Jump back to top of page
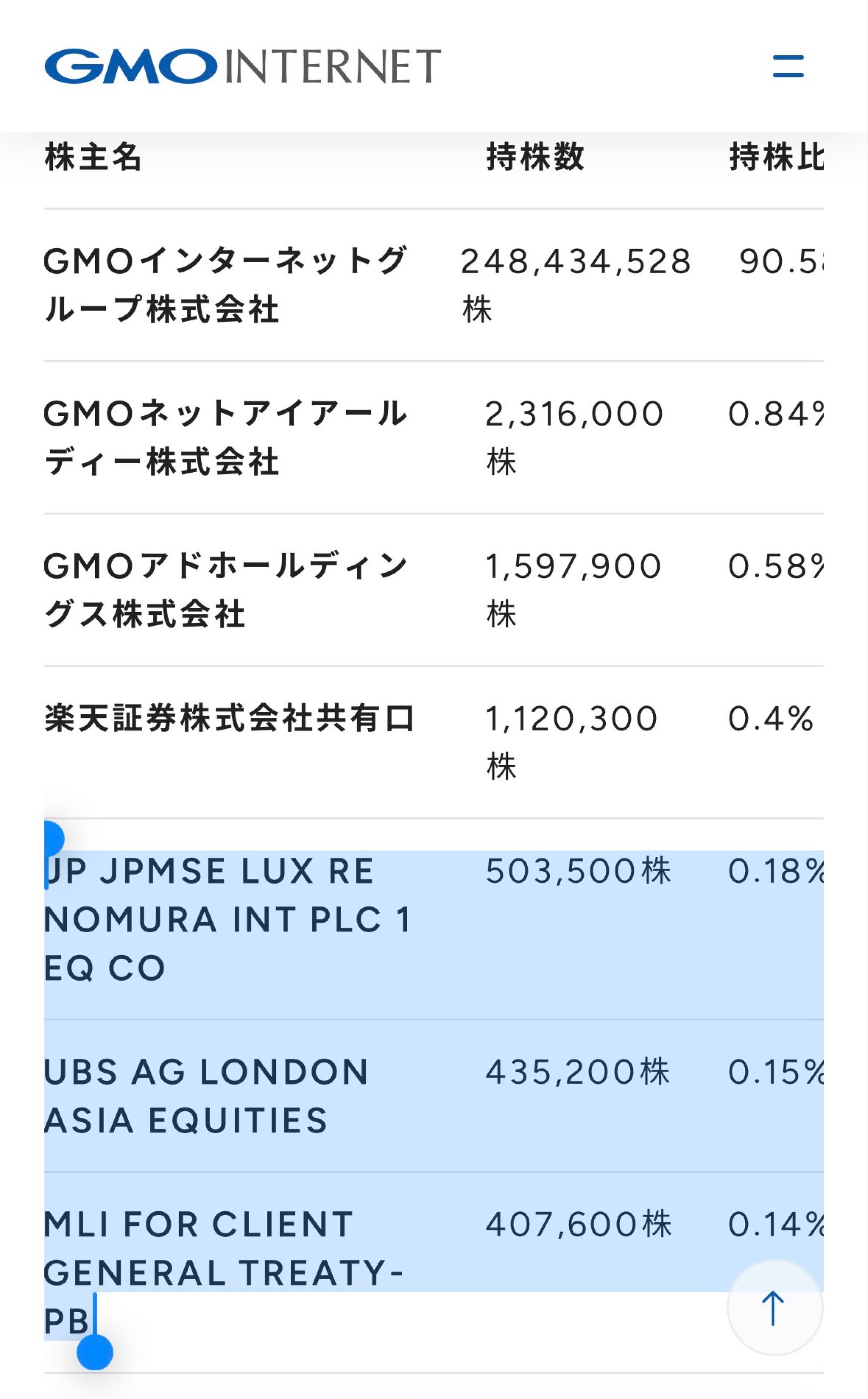The height and width of the screenshot is (1399, 868). 774,1307
